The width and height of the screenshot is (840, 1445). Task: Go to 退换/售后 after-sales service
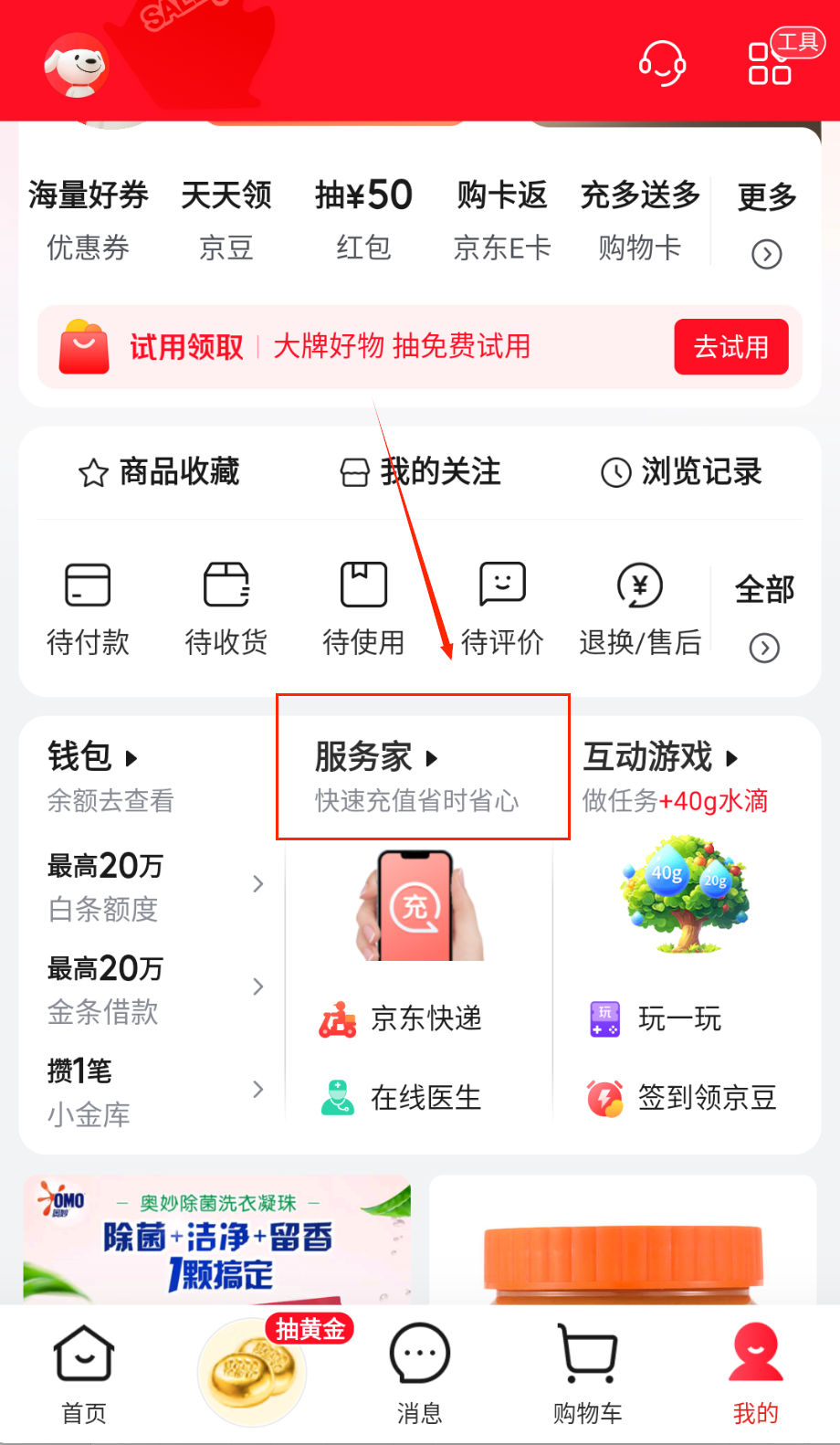point(640,607)
